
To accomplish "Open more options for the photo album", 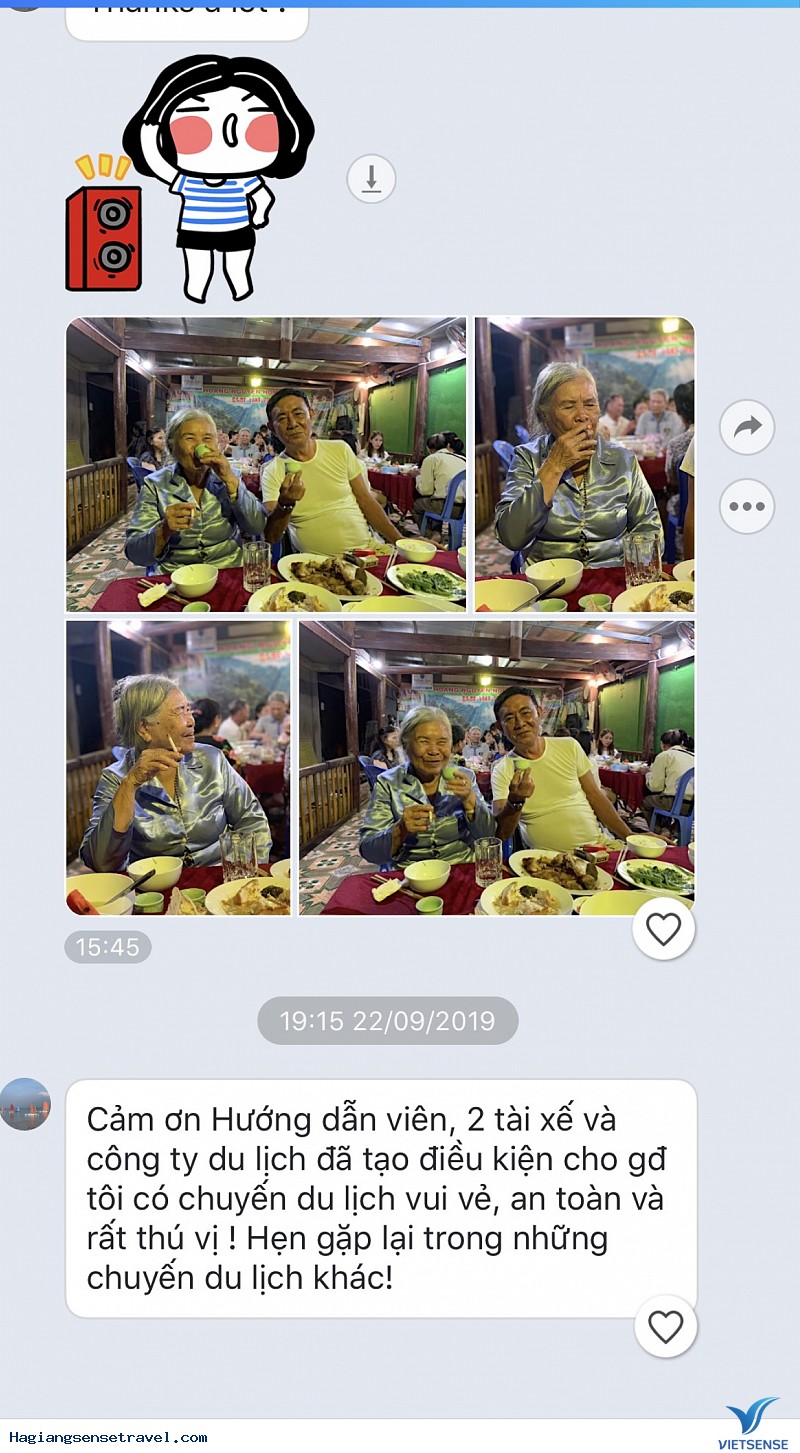I will pos(747,506).
